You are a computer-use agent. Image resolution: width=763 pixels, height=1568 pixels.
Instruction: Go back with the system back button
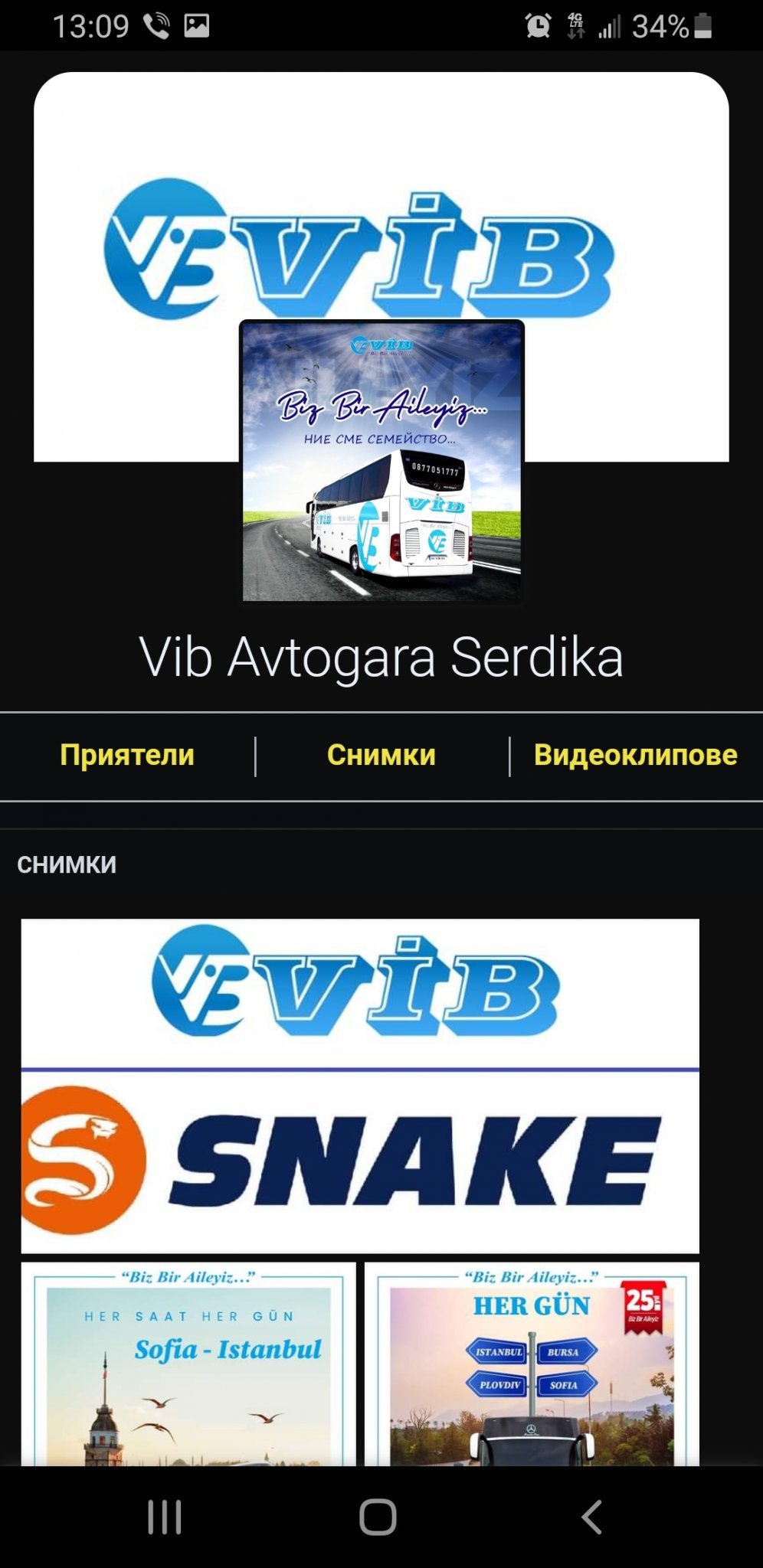591,1517
